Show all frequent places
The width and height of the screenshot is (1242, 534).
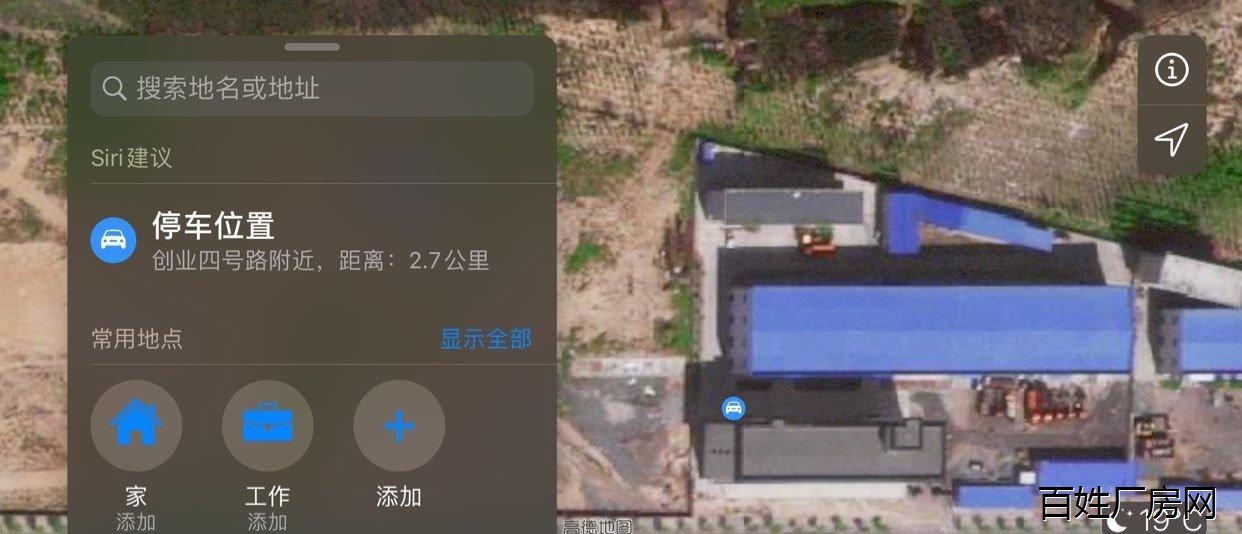click(x=485, y=339)
